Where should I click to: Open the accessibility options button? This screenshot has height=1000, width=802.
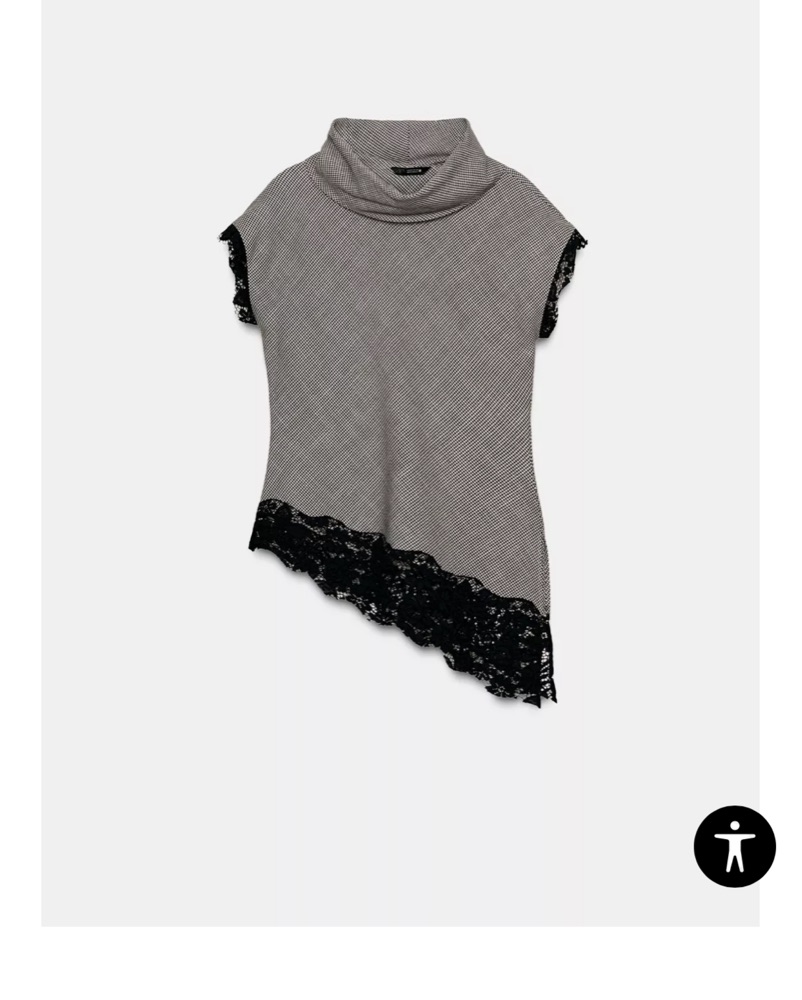point(735,846)
